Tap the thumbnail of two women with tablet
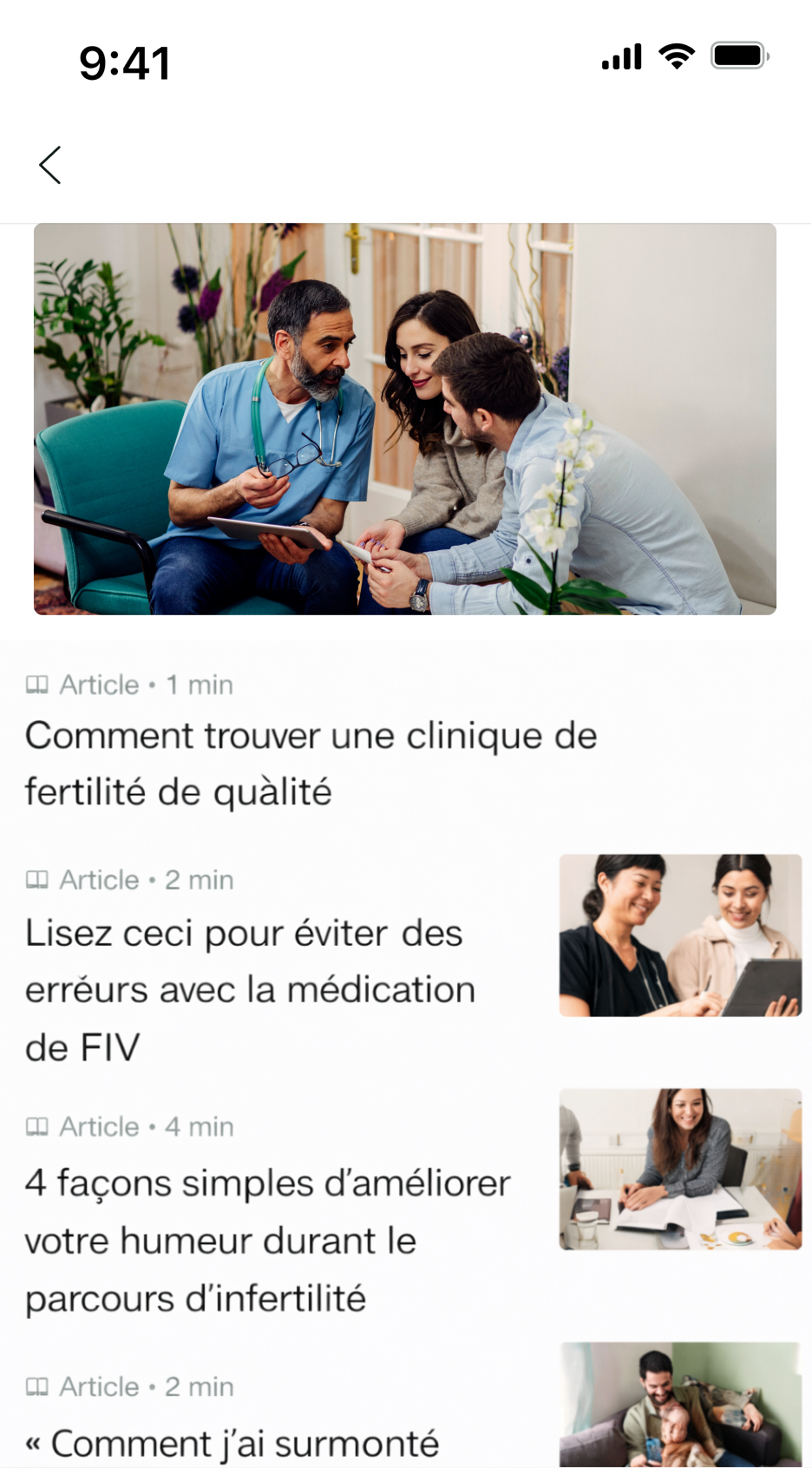The width and height of the screenshot is (812, 1468). [680, 938]
